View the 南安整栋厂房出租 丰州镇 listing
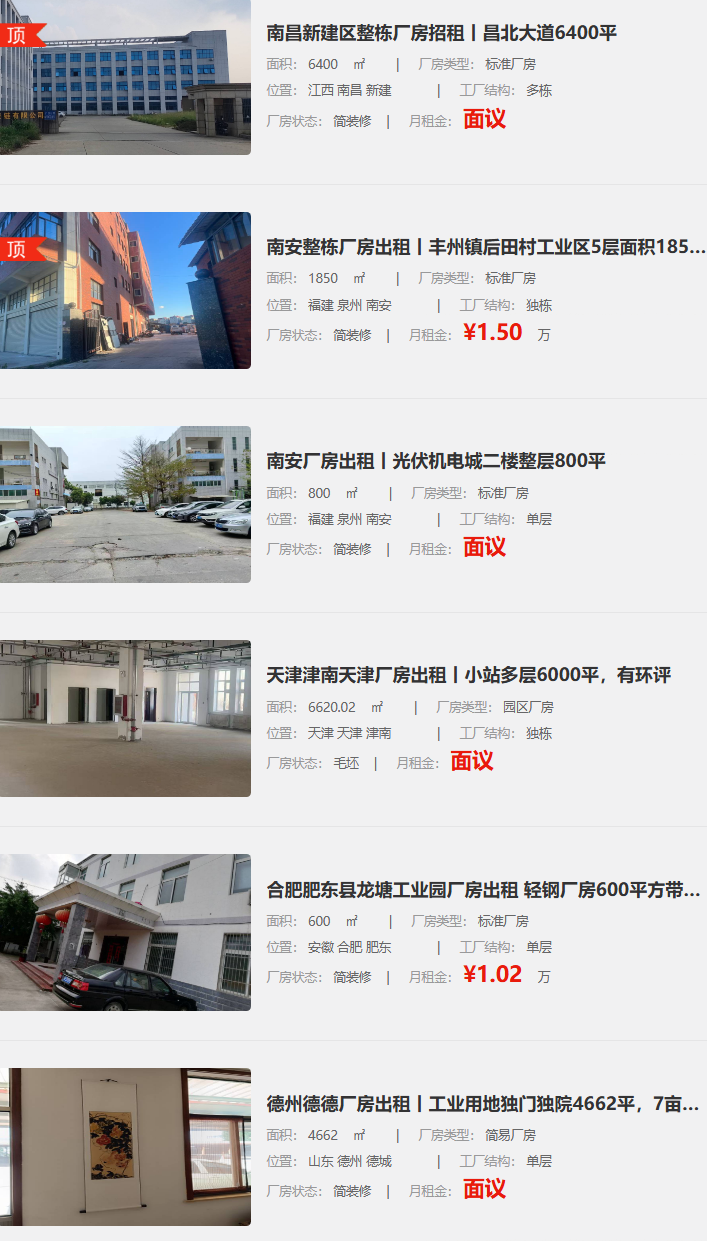 485,247
